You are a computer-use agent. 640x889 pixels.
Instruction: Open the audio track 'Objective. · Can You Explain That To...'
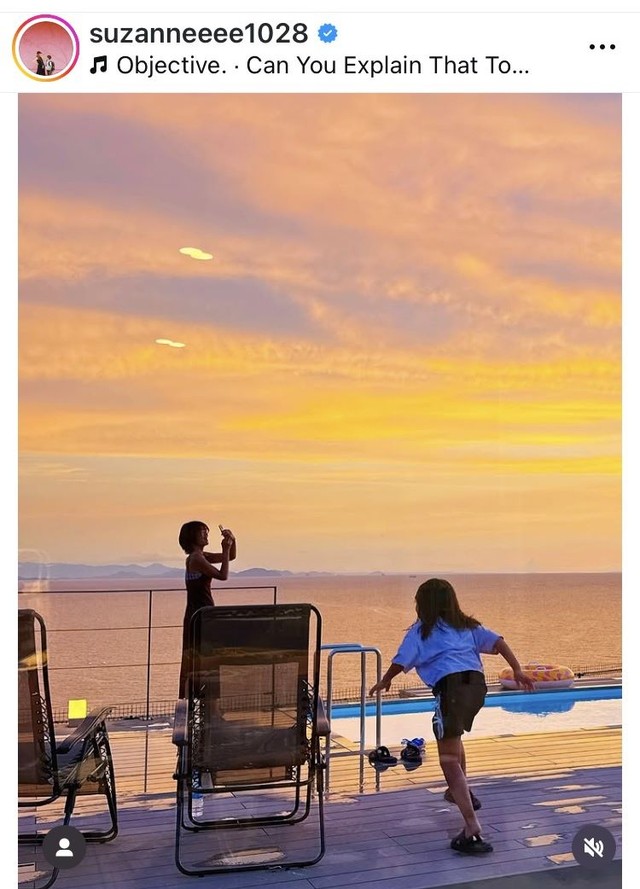(x=320, y=66)
